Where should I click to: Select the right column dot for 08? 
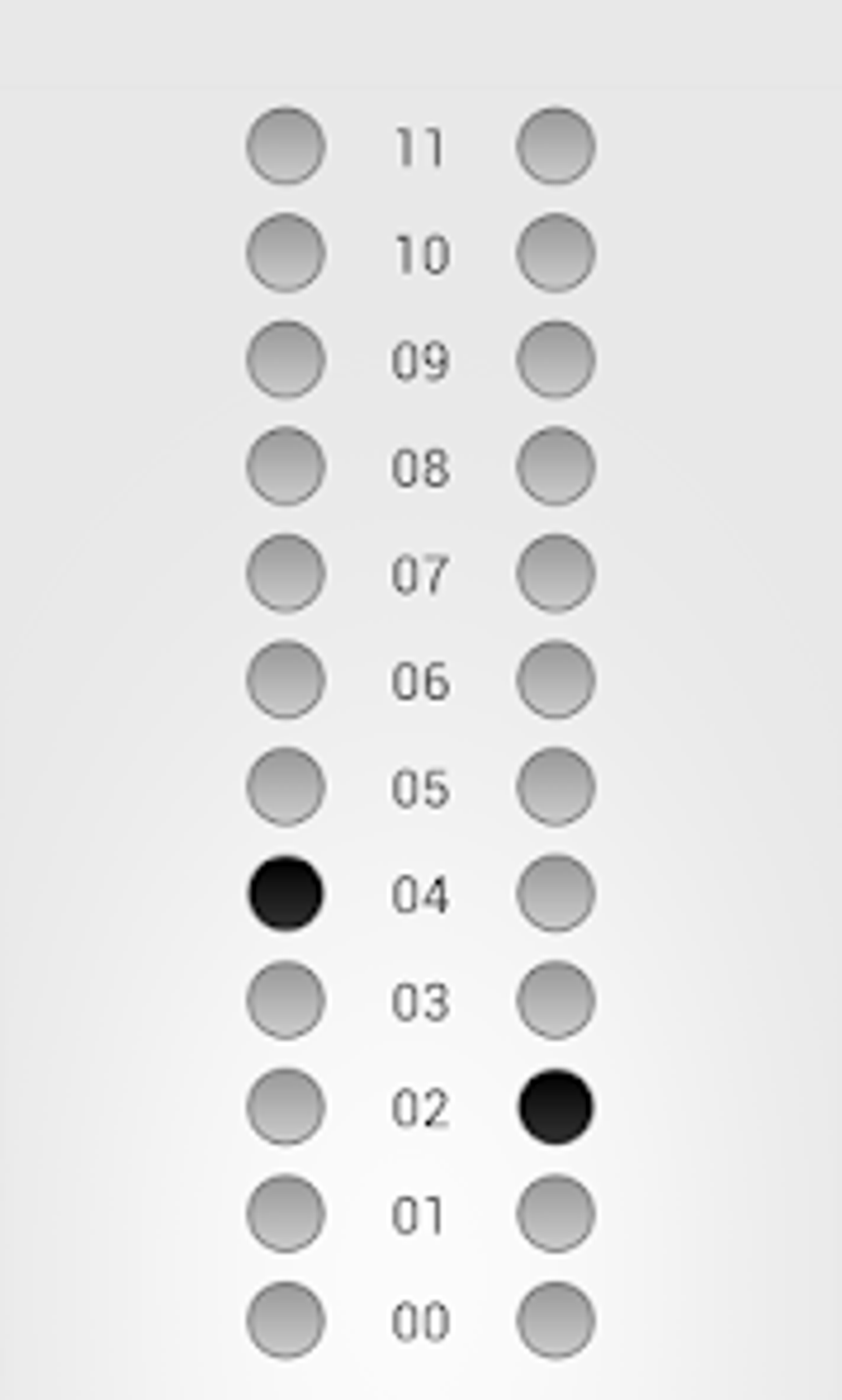[556, 469]
